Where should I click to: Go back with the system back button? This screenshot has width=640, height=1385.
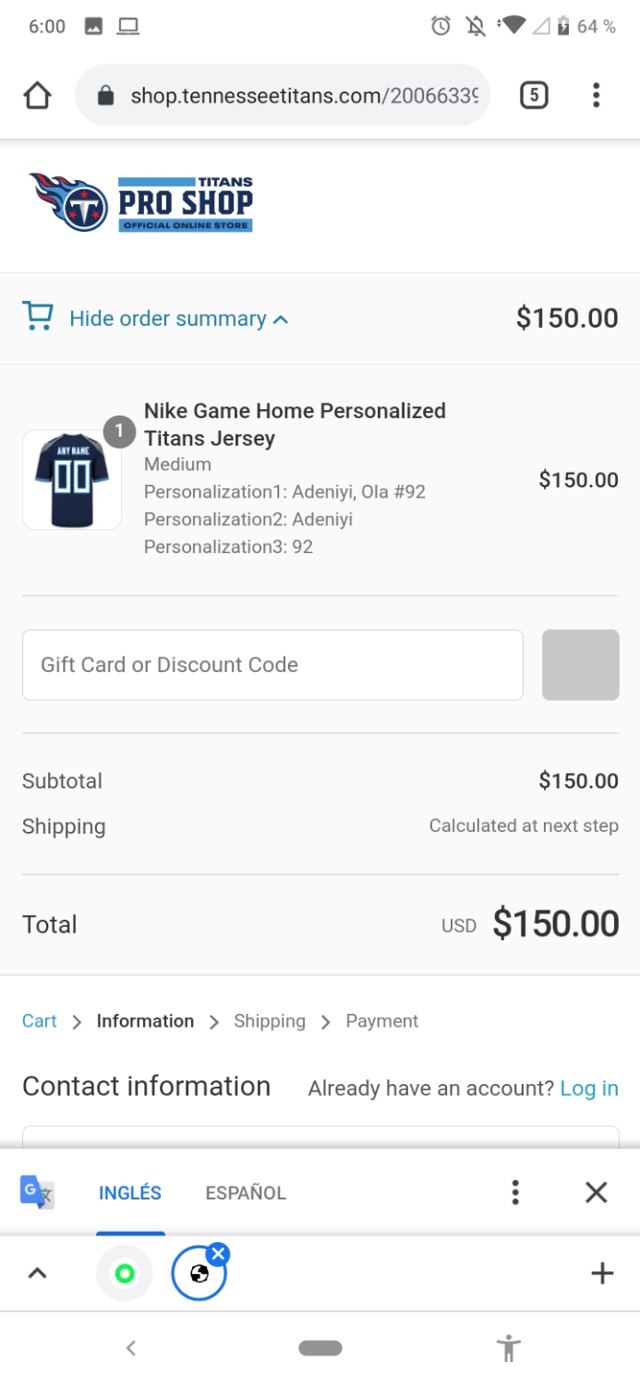130,1348
